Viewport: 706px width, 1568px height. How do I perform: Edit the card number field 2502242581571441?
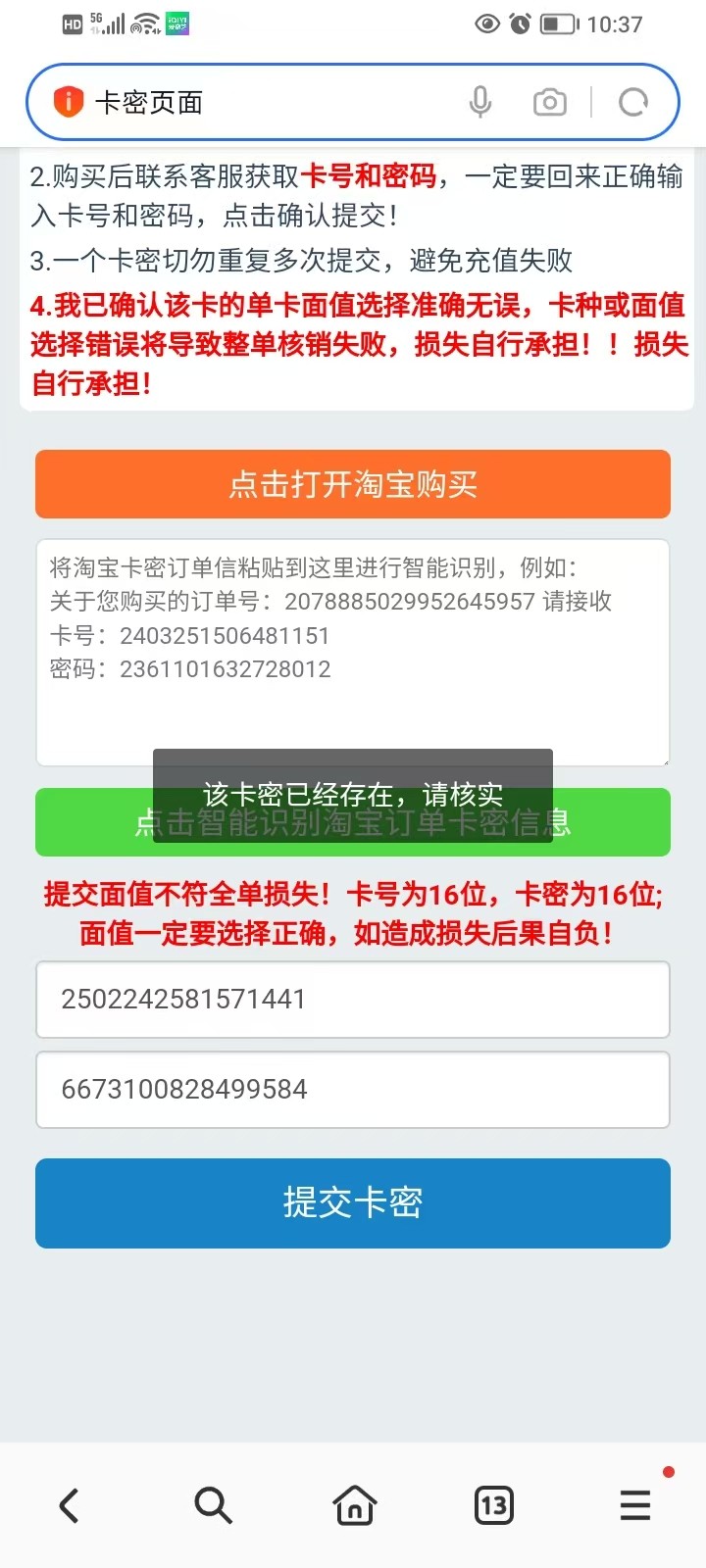pyautogui.click(x=353, y=1000)
